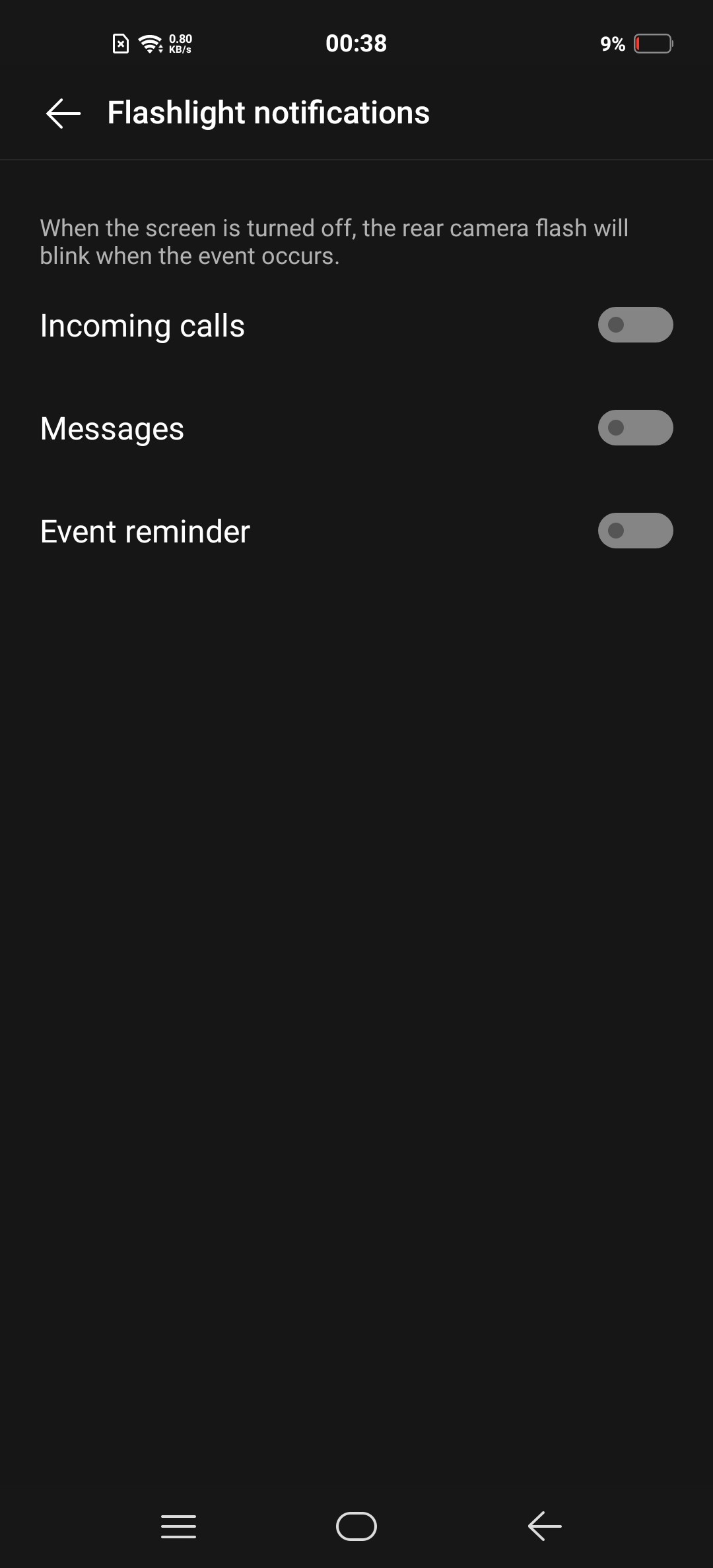This screenshot has width=713, height=1568.
Task: Tap the system home button
Action: (356, 1526)
